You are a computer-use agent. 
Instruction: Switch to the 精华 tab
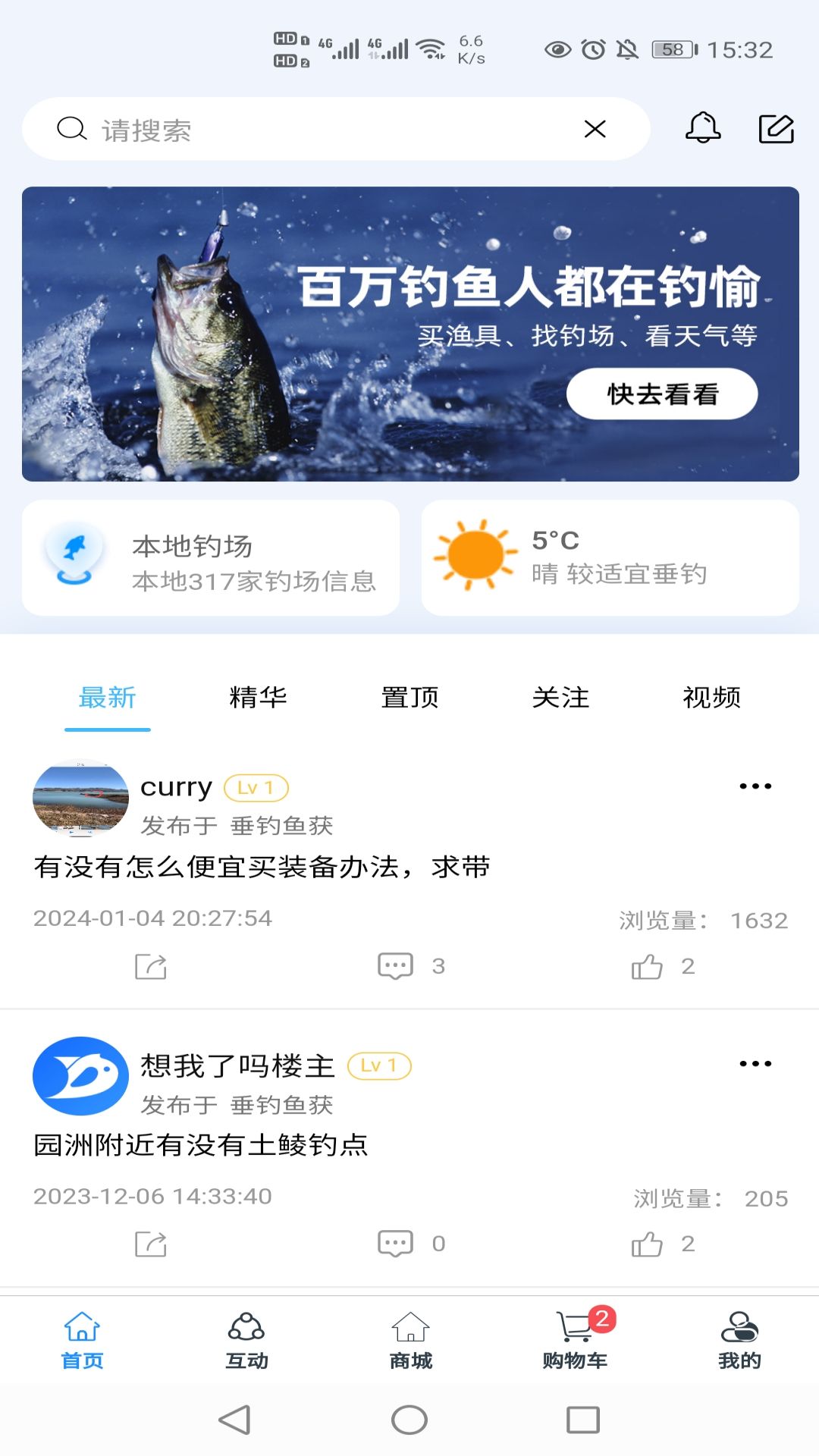point(259,698)
